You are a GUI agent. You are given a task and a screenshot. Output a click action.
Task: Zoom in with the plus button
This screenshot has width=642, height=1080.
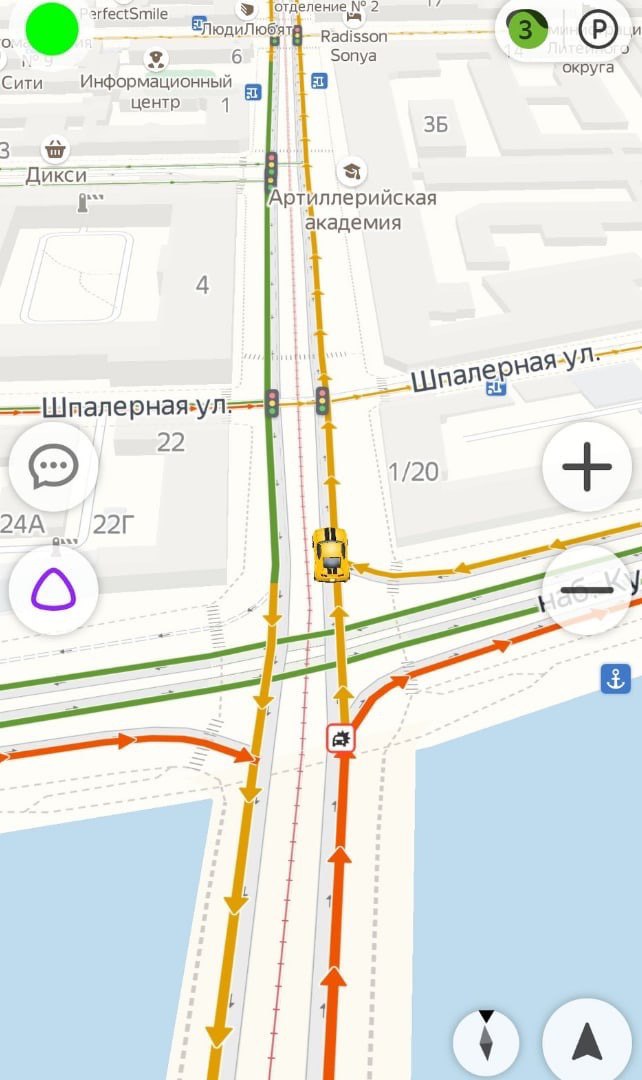pos(587,466)
